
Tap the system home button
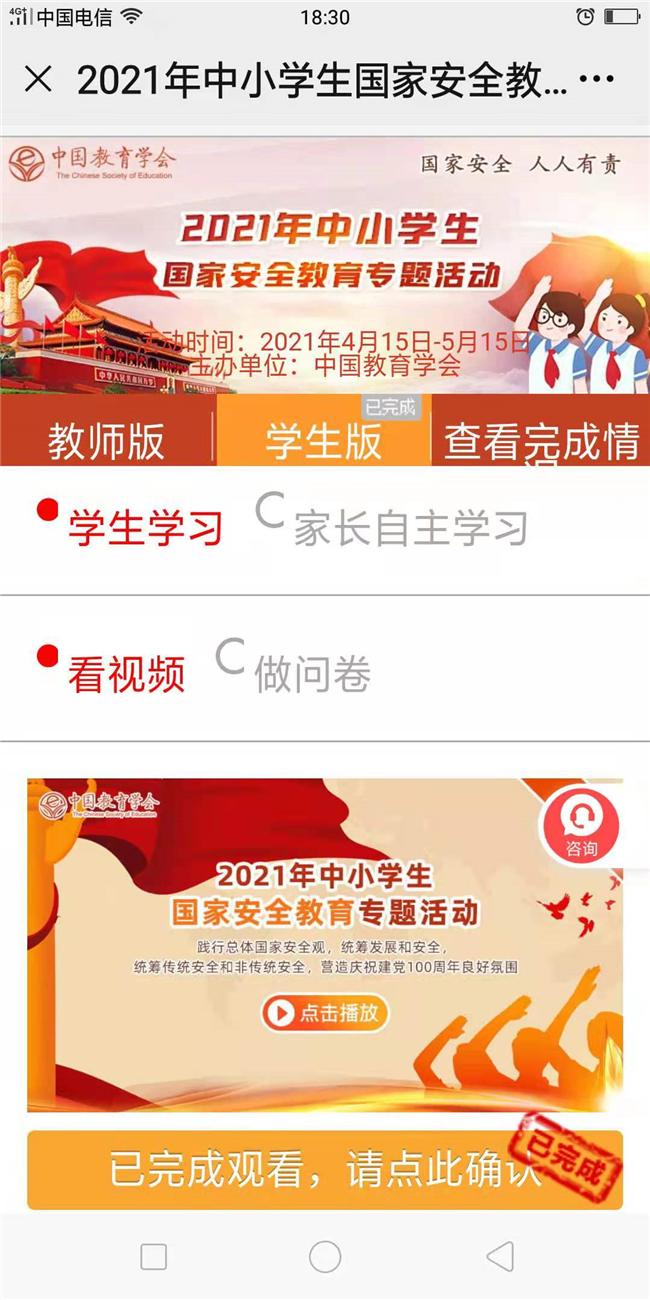[x=325, y=1256]
